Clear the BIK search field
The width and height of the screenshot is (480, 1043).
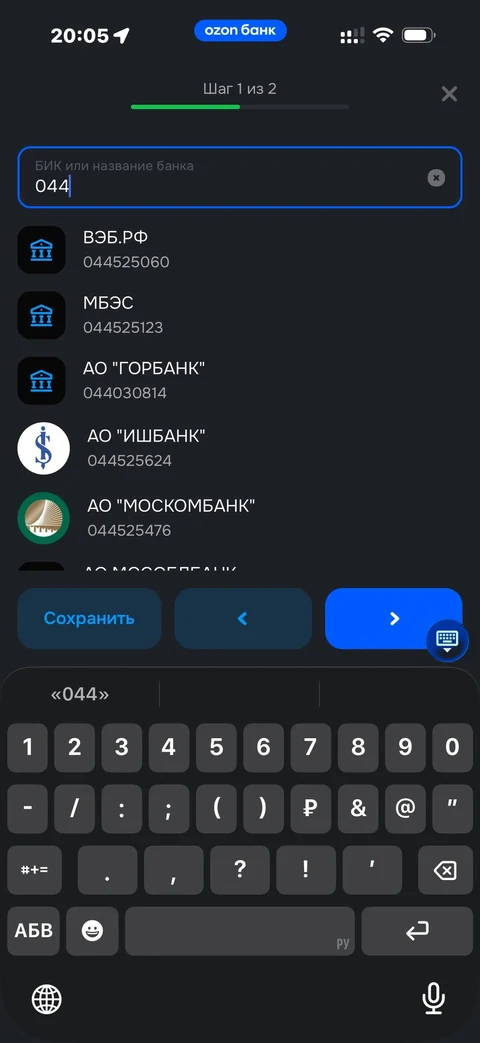pyautogui.click(x=436, y=178)
